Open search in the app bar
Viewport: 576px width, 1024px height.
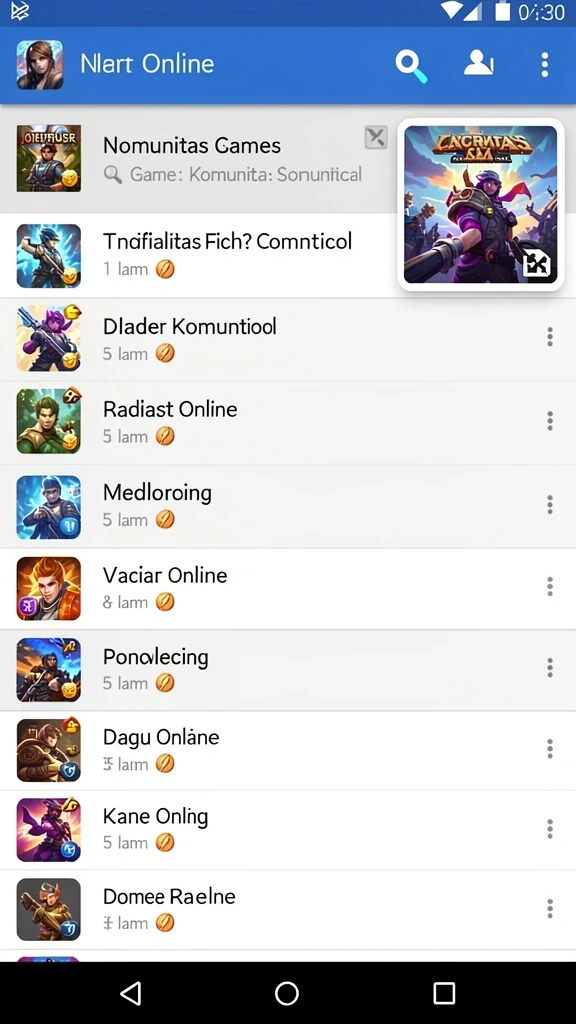point(411,66)
